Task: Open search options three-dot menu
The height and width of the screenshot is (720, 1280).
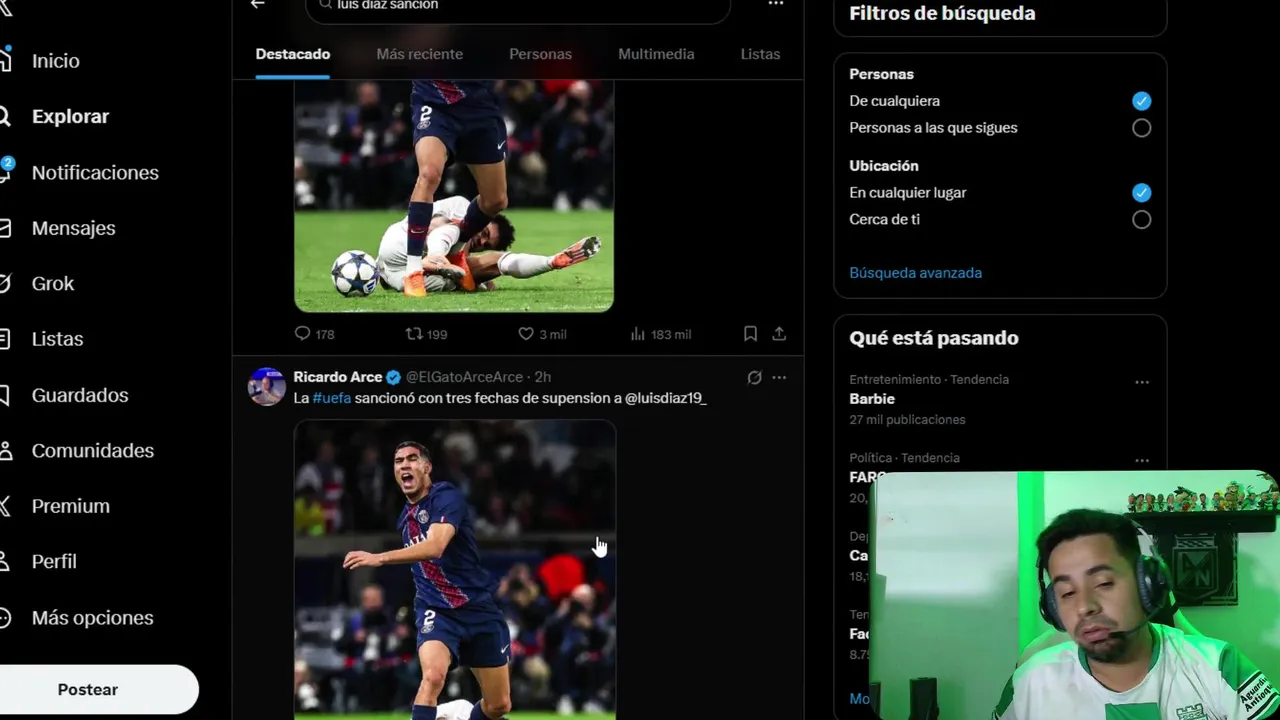Action: (x=776, y=4)
